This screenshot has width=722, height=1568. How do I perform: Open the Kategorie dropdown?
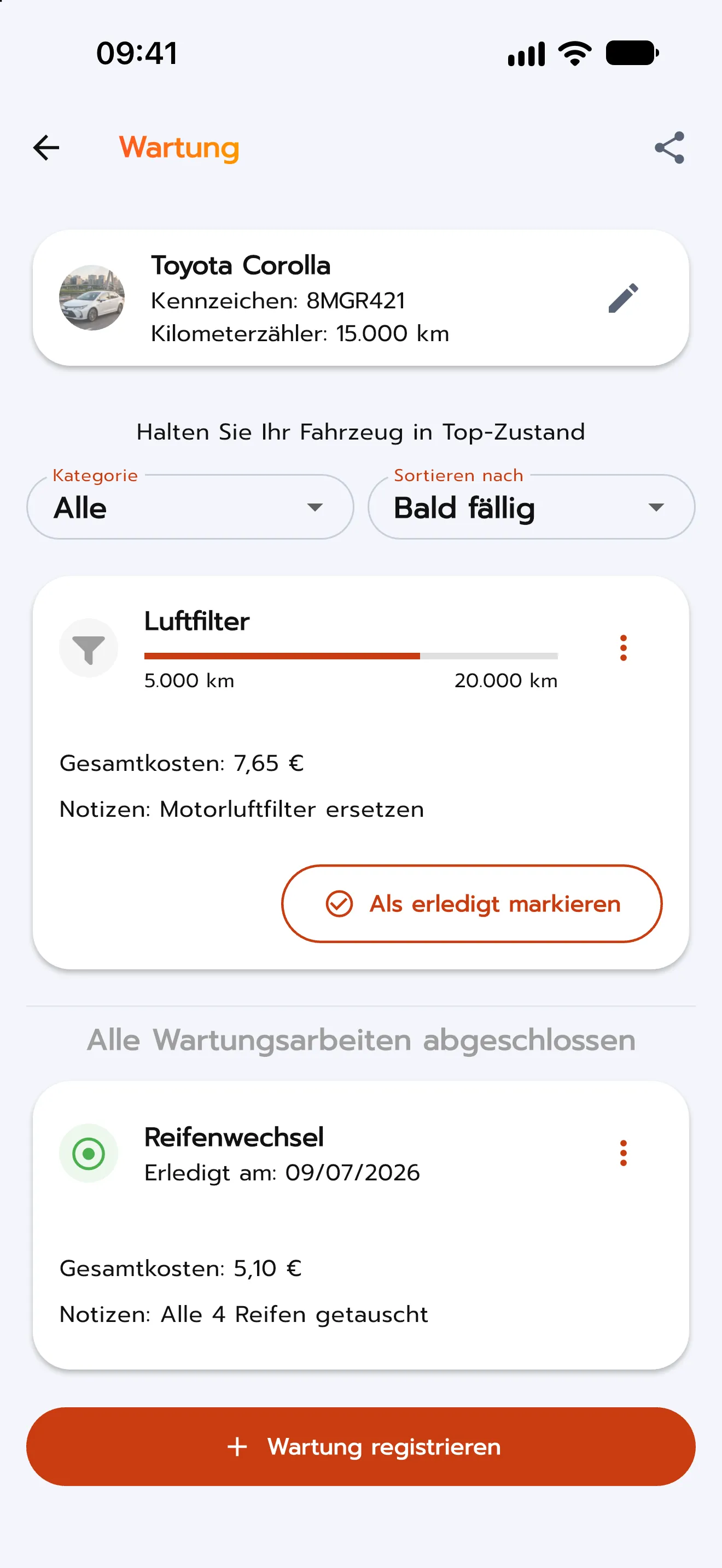190,506
